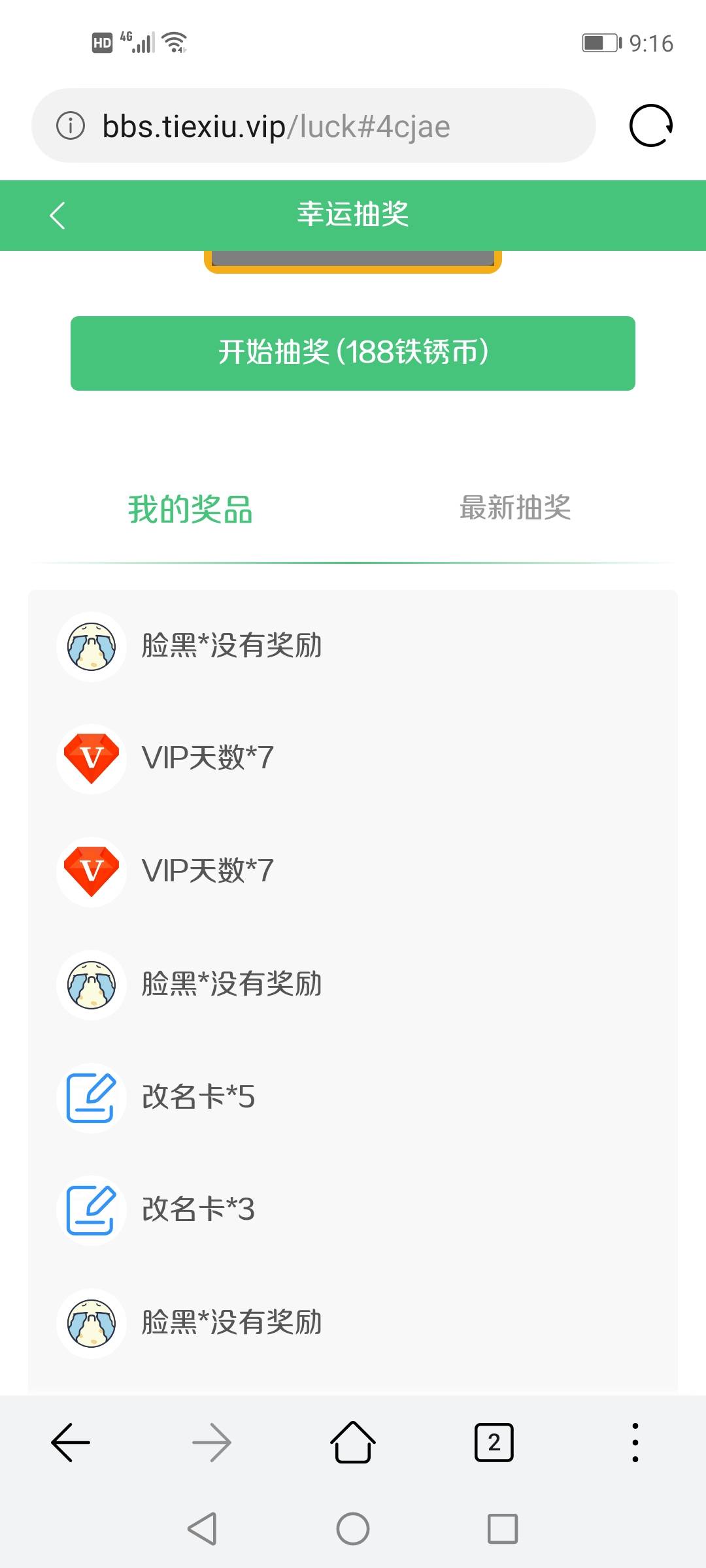Reload the page with the refresh icon
This screenshot has height=1568, width=706.
pos(650,125)
